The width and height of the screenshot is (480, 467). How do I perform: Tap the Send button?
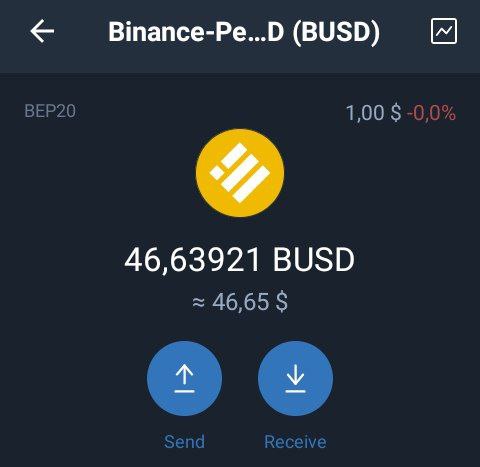coord(184,378)
